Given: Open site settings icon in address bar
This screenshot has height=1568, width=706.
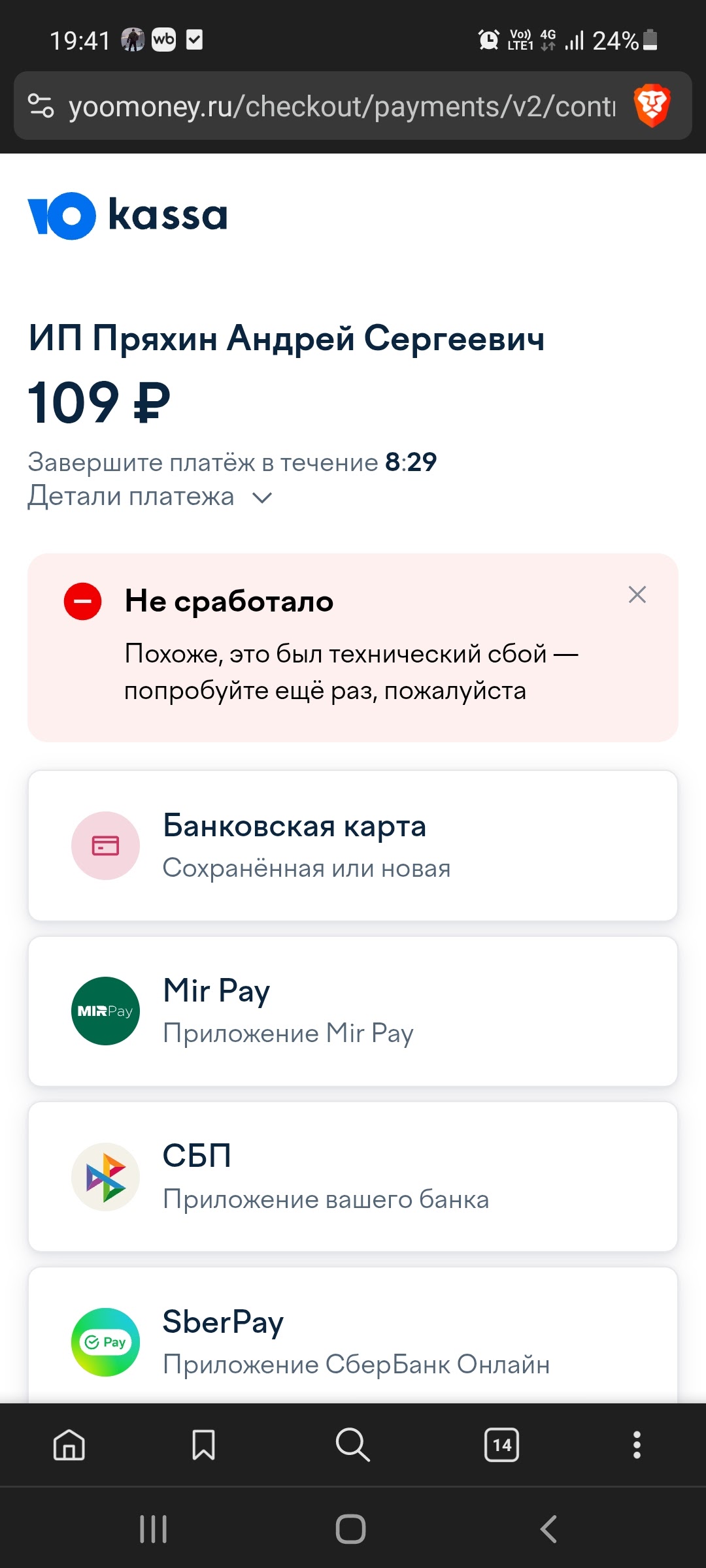Looking at the screenshot, I should (x=41, y=106).
